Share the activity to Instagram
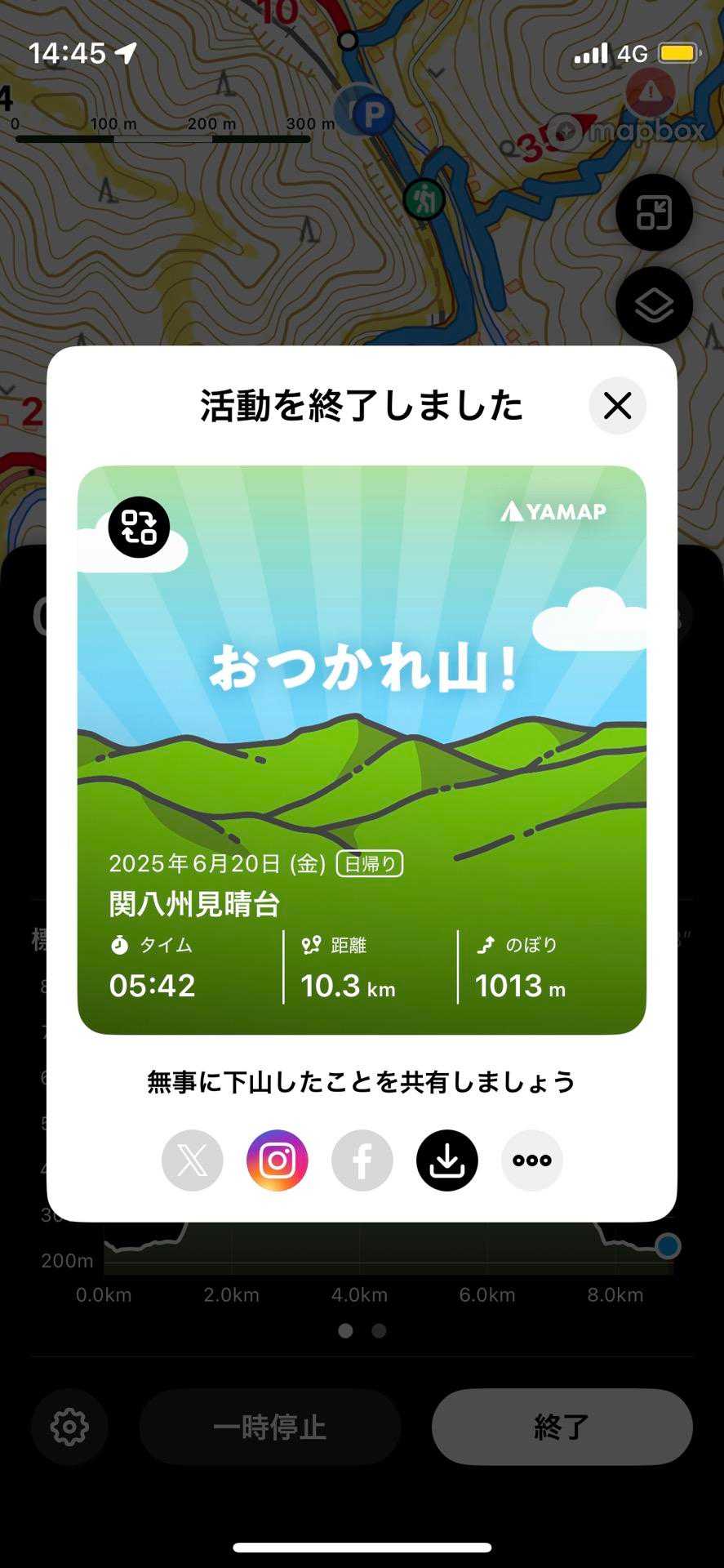The image size is (724, 1568). tap(278, 1160)
